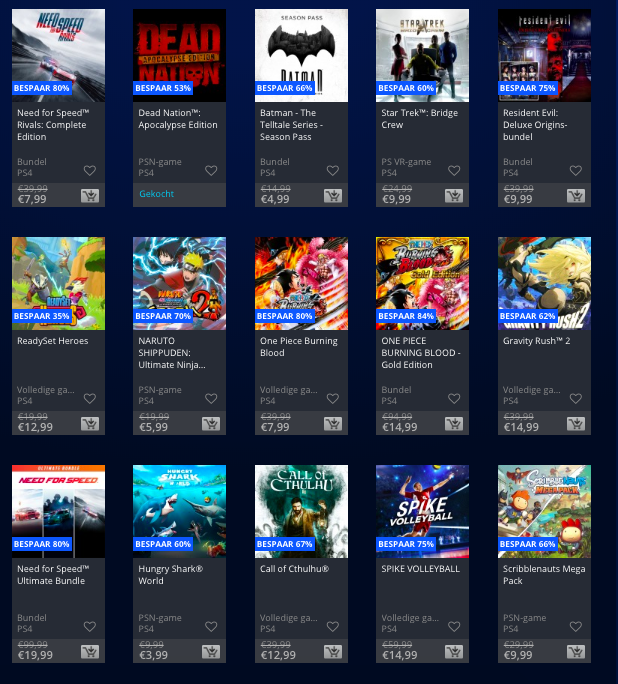Open Batman Telltale Series Season Pass
This screenshot has height=684, width=618.
(x=301, y=55)
